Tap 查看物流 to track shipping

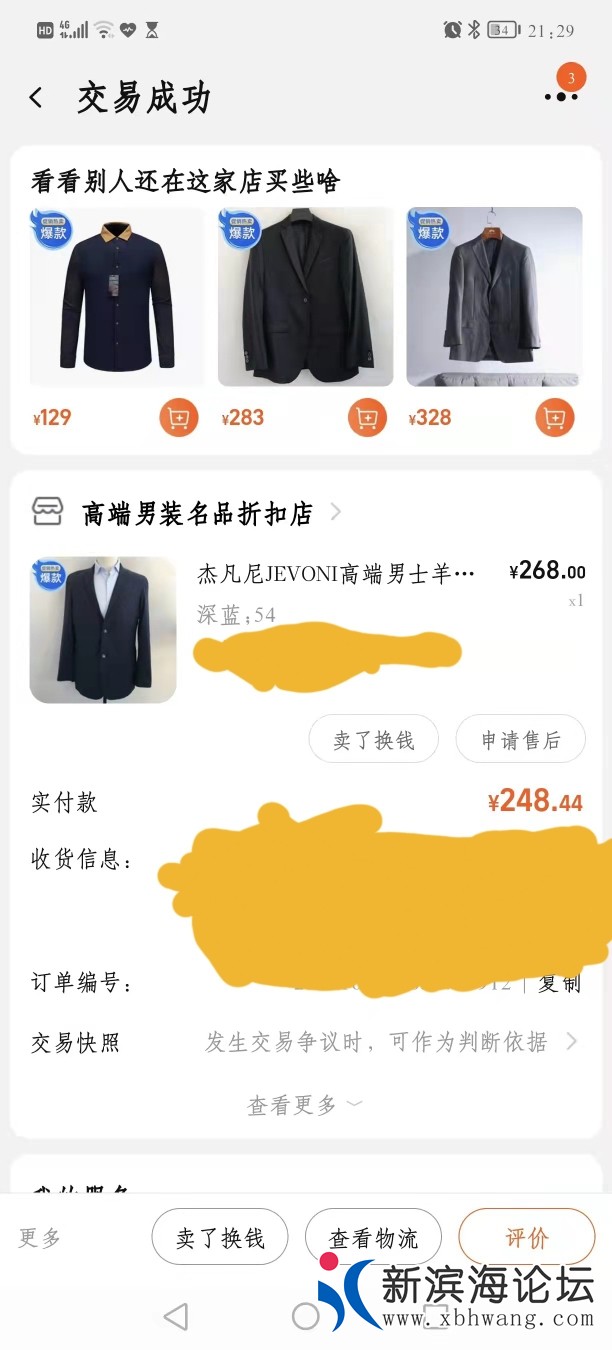click(373, 1237)
